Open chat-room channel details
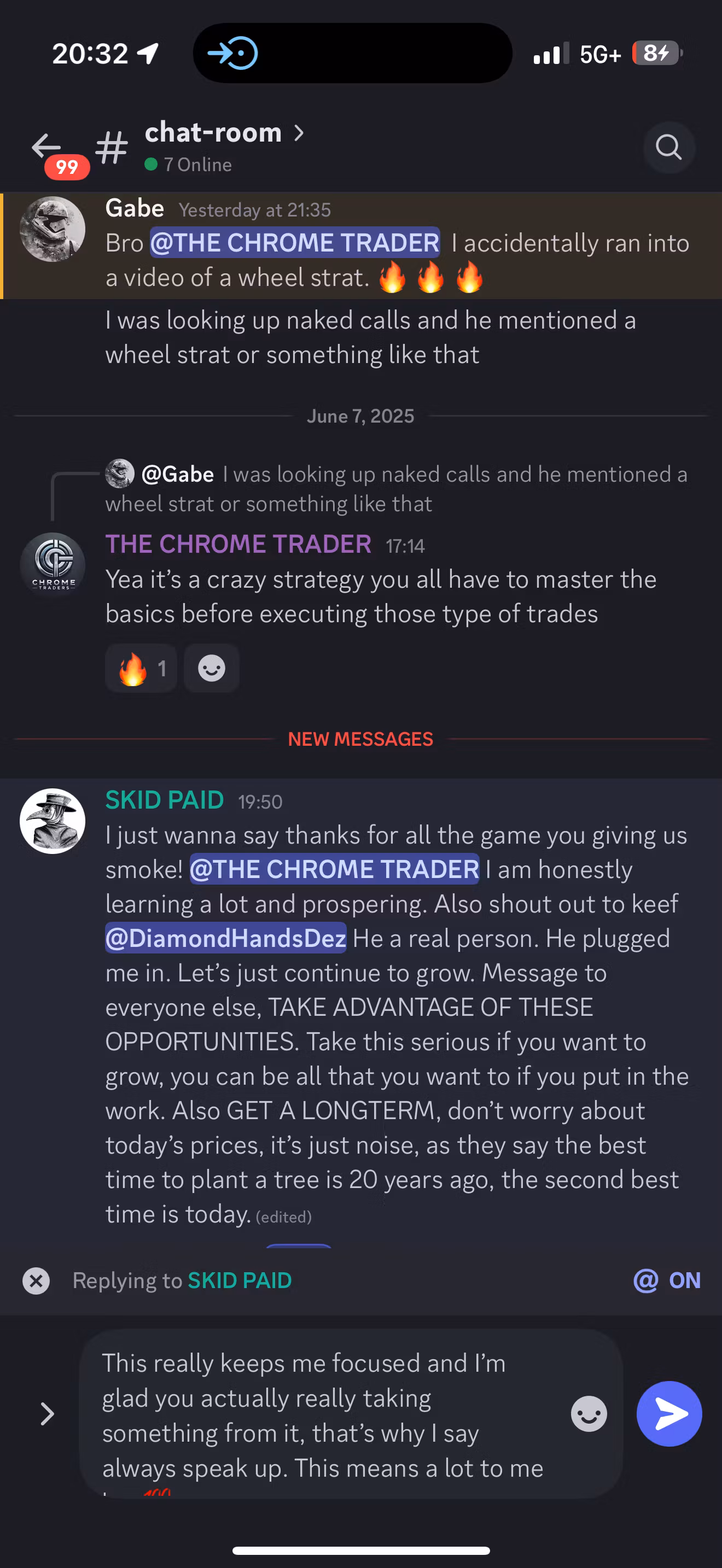Viewport: 722px width, 1568px height. 223,133
